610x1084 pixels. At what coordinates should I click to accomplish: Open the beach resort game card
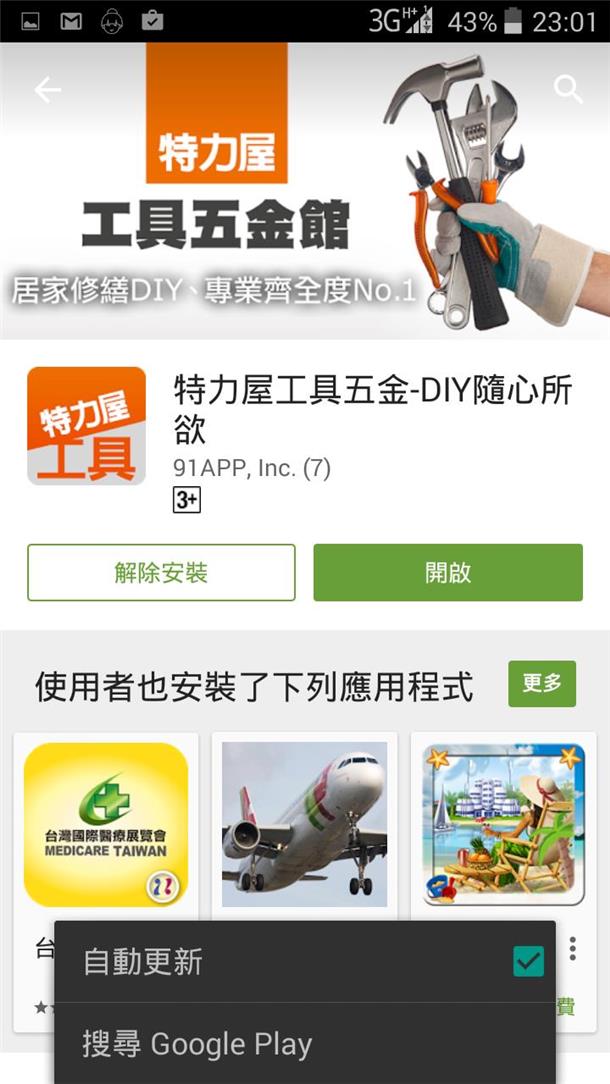503,825
